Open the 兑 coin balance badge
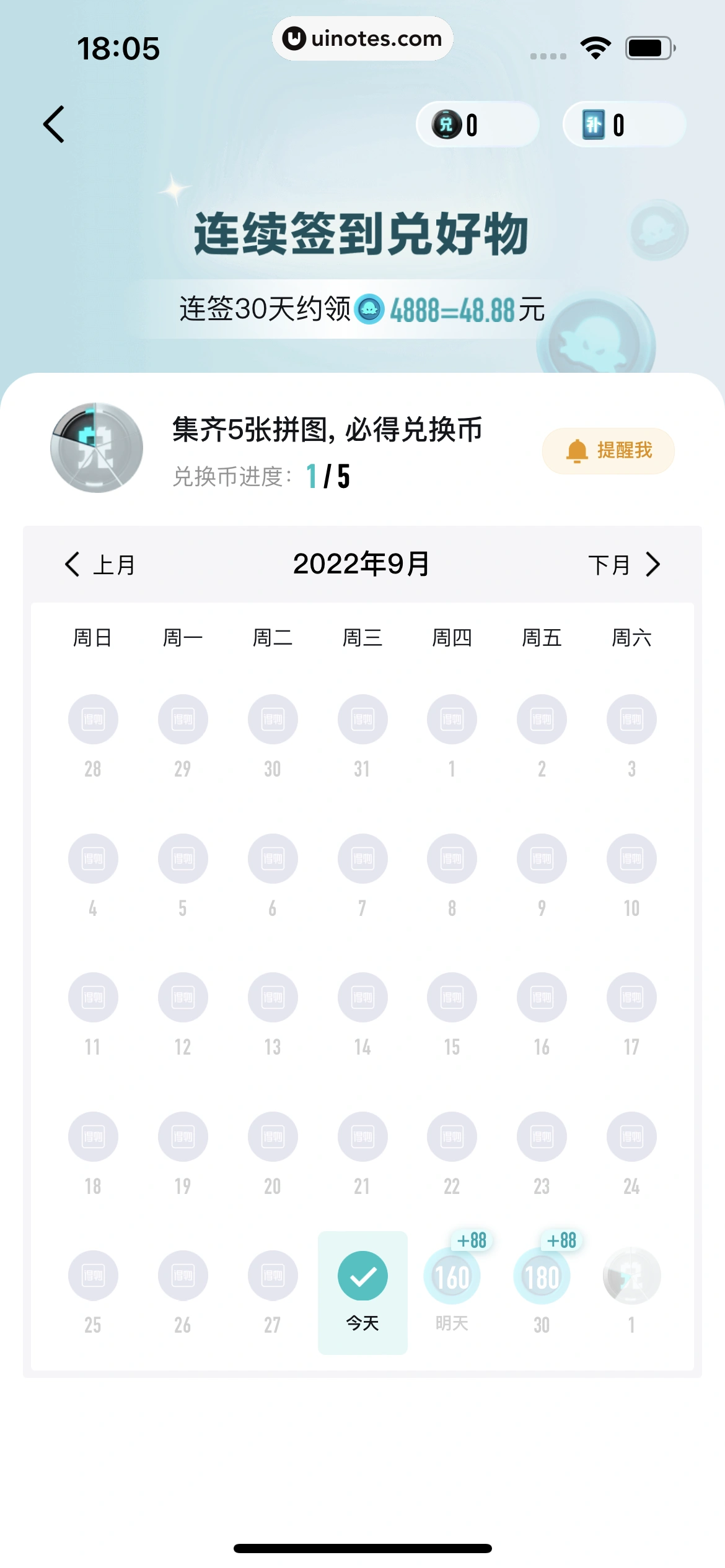The width and height of the screenshot is (725, 1568). click(477, 124)
